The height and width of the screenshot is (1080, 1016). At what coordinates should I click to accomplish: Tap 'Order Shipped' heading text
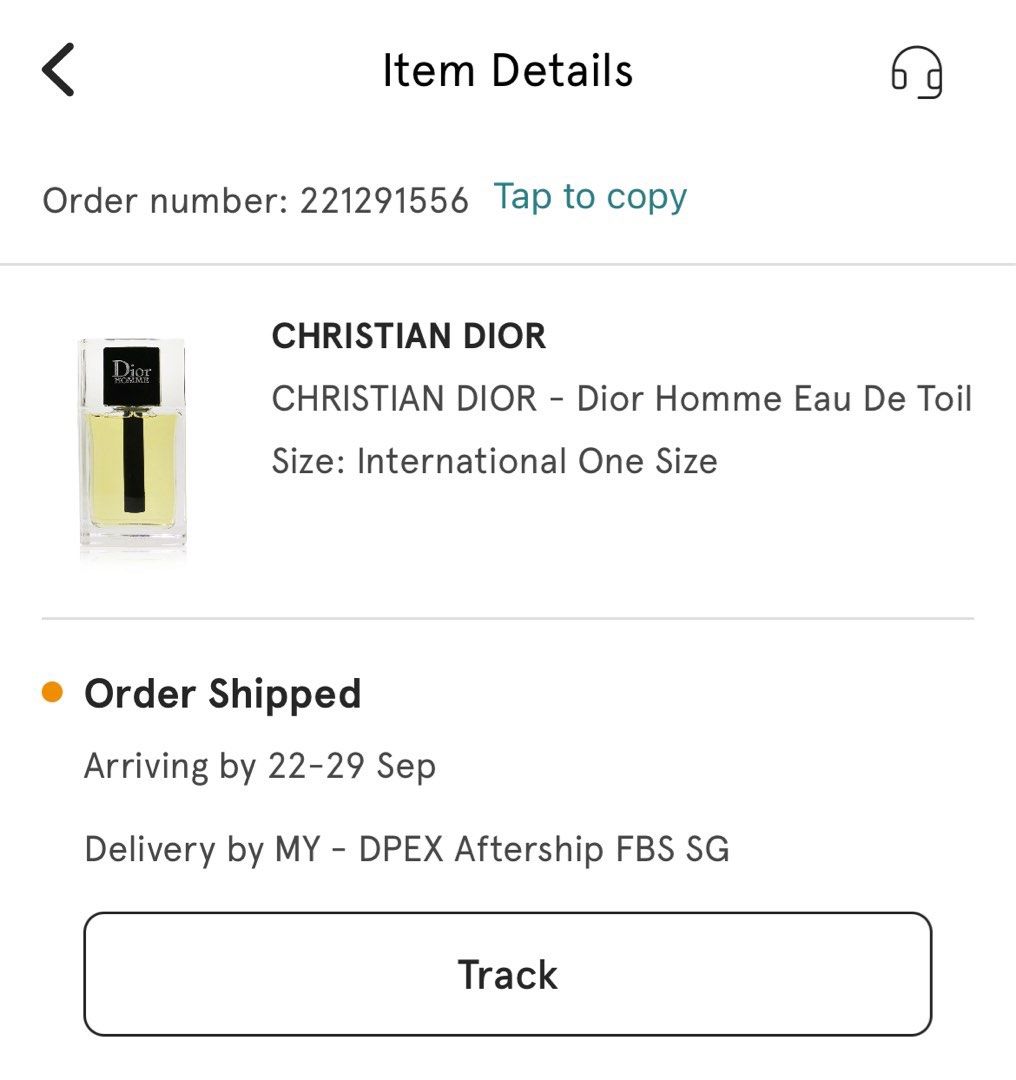coord(224,693)
